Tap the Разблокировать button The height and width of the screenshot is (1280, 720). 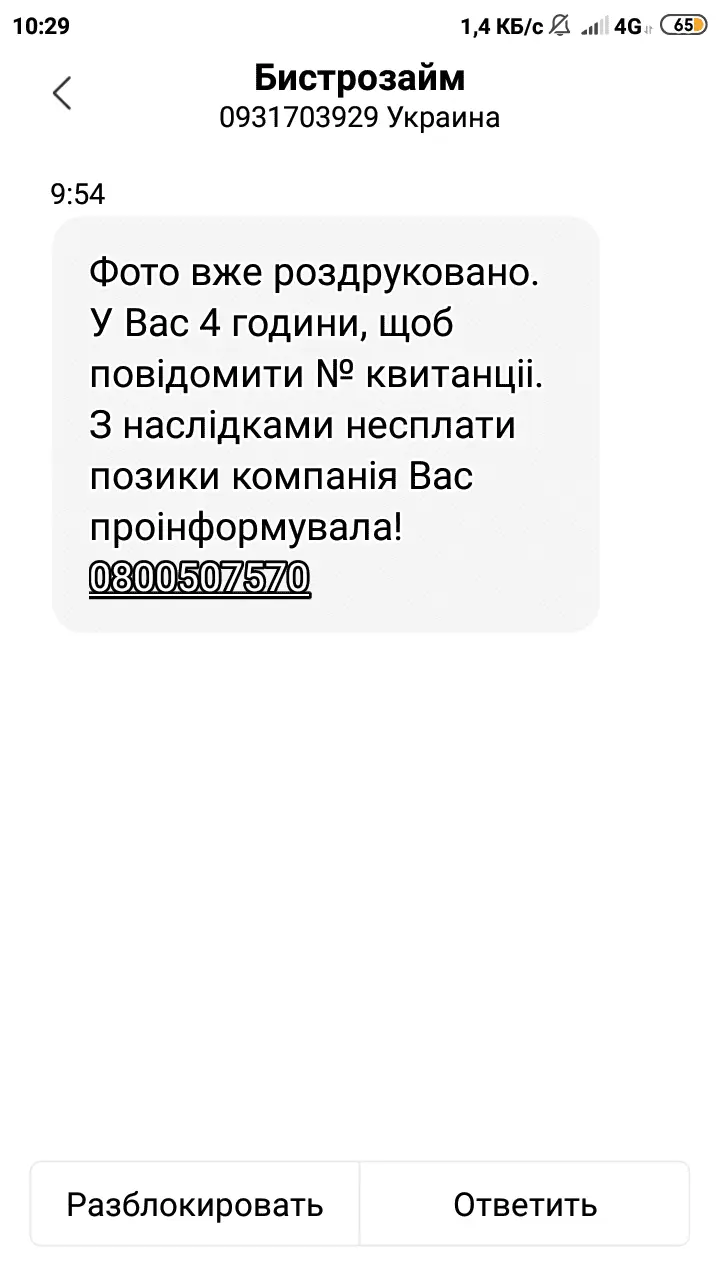pyautogui.click(x=195, y=1204)
